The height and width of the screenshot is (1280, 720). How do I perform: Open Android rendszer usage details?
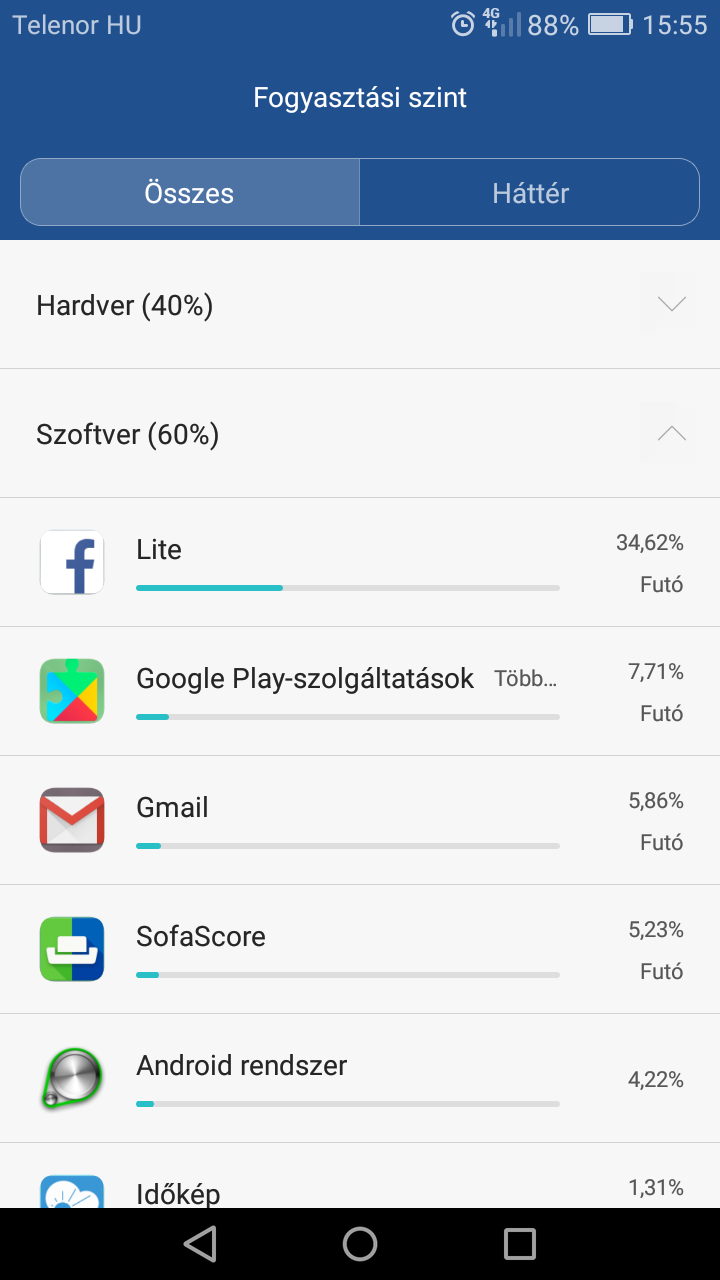[360, 1079]
